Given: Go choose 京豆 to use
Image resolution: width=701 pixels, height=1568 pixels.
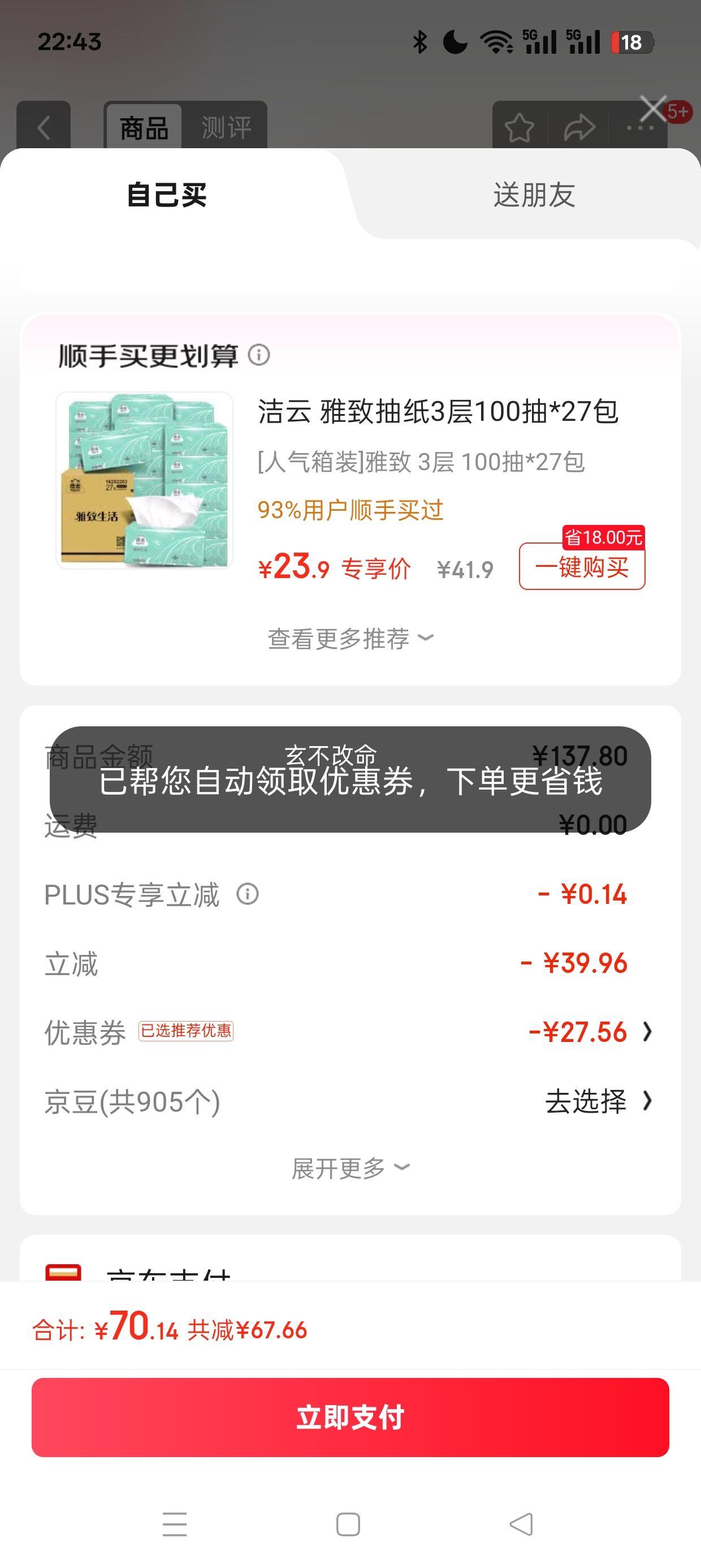Looking at the screenshot, I should coord(598,1101).
